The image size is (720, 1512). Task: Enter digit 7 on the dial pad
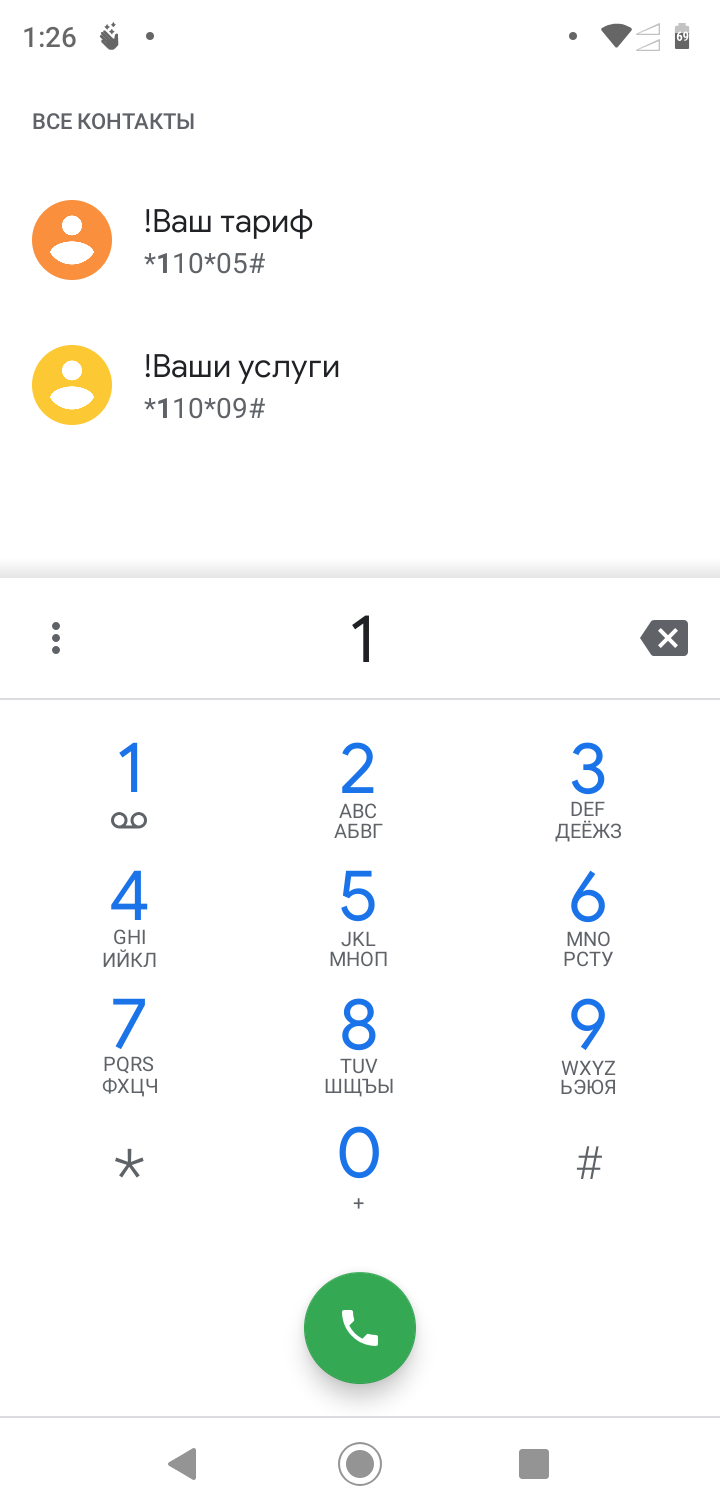[x=130, y=1044]
